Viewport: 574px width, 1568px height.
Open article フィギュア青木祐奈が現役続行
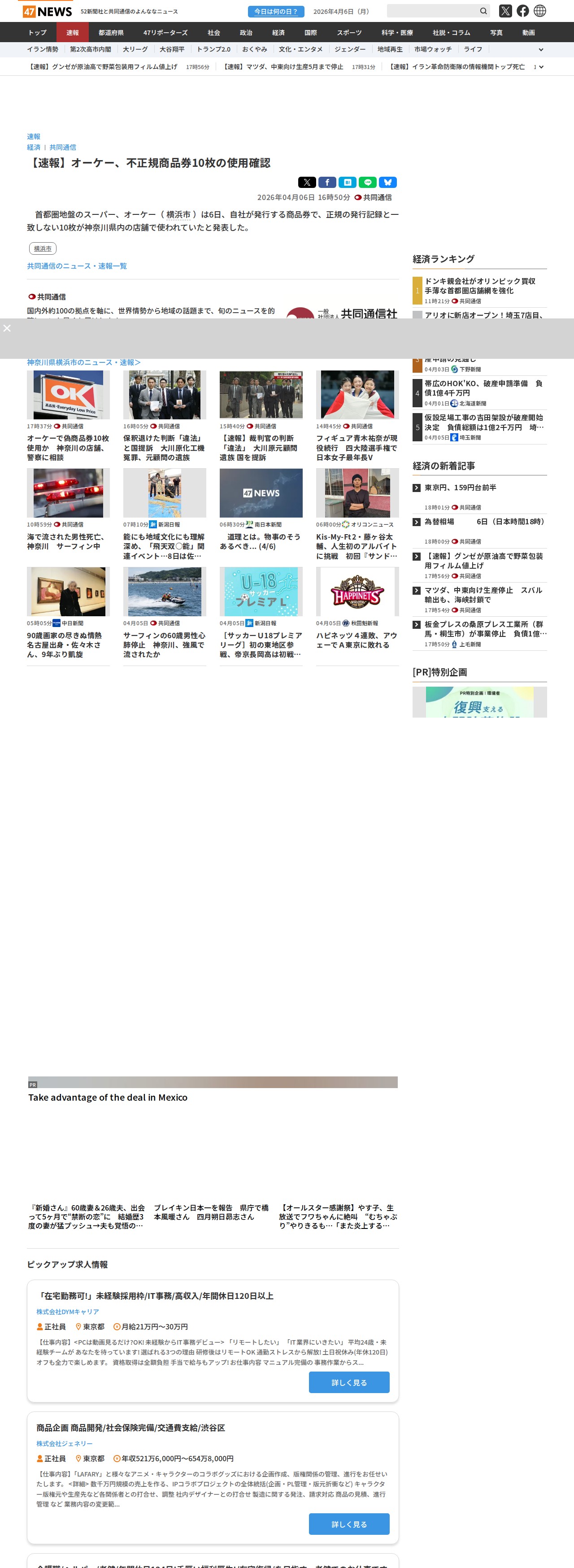pos(357,448)
